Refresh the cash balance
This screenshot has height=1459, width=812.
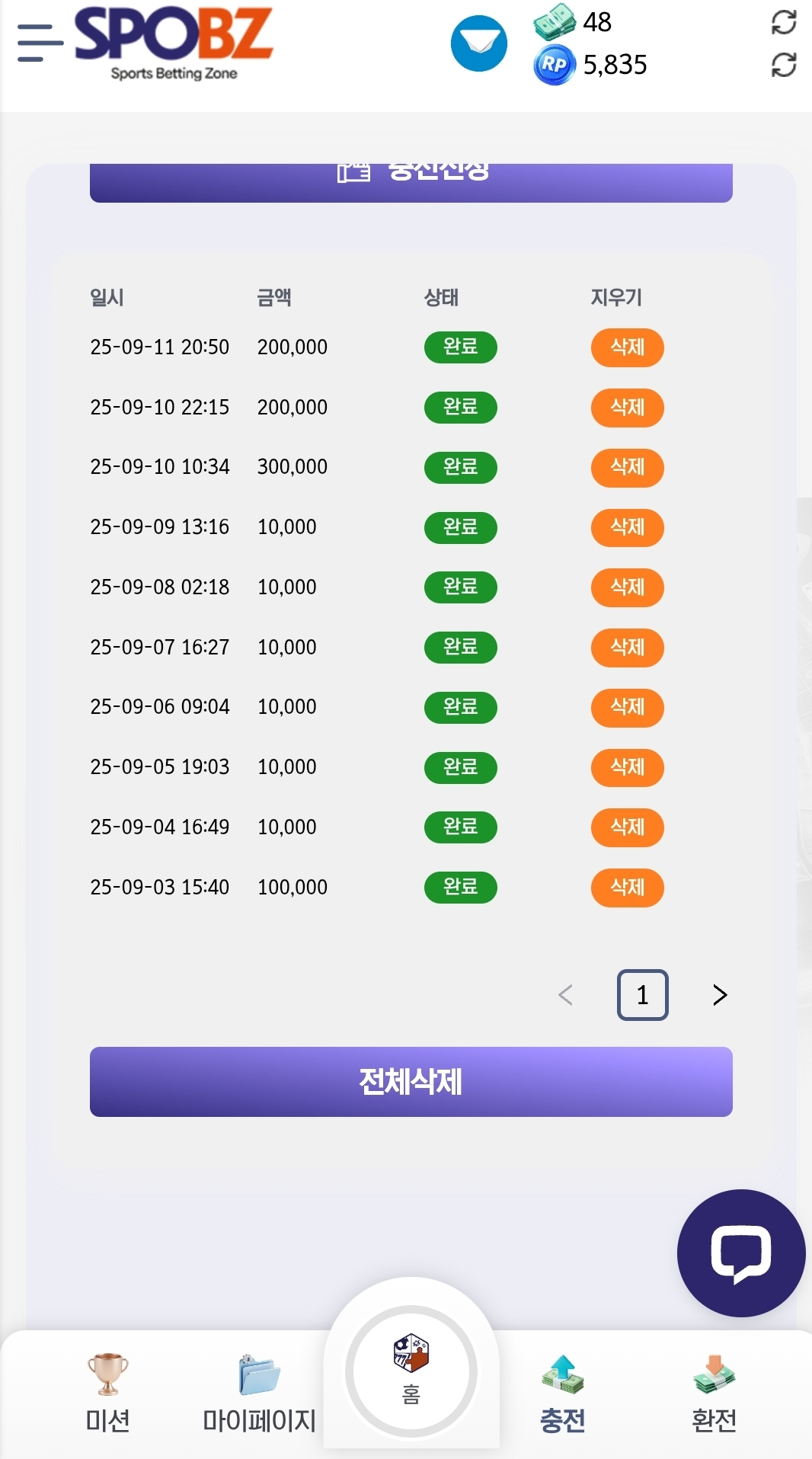pos(784,22)
